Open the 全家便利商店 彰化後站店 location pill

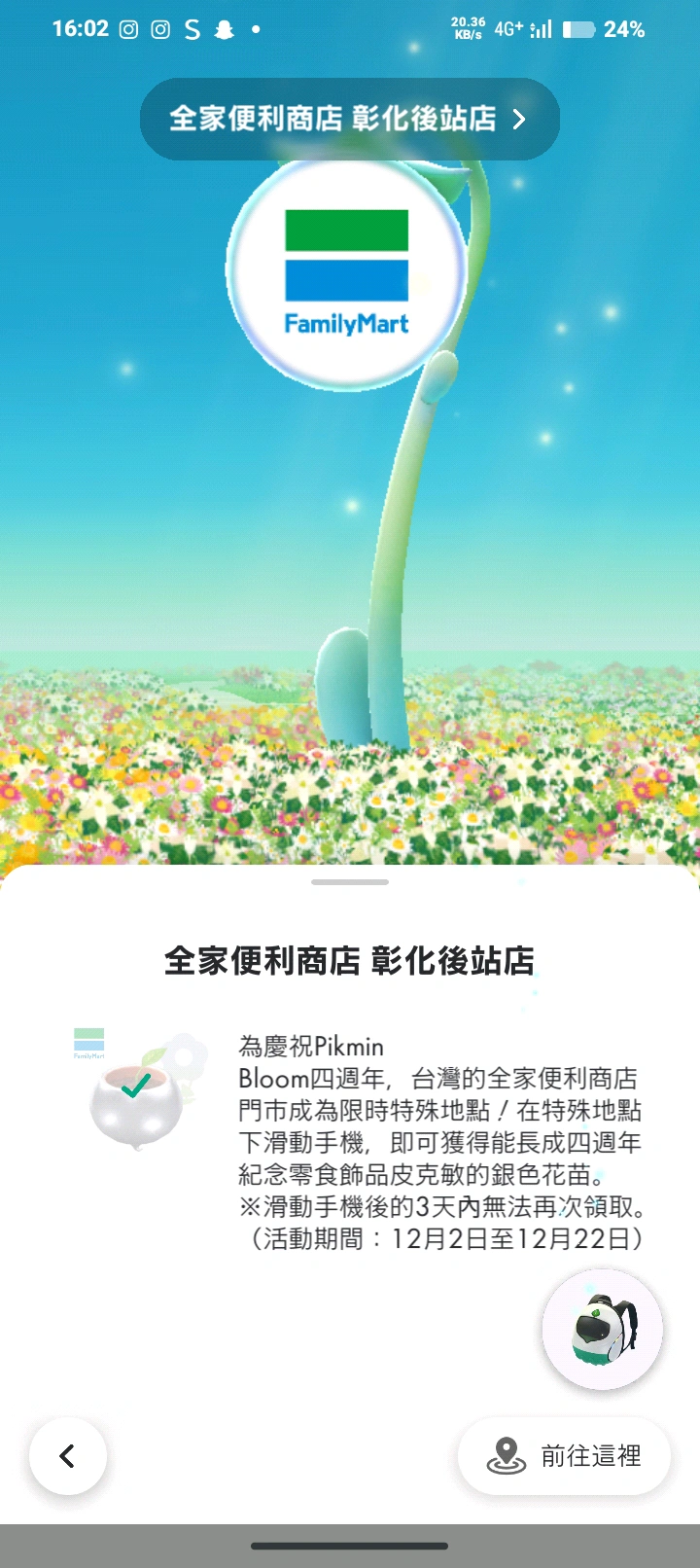pyautogui.click(x=349, y=119)
